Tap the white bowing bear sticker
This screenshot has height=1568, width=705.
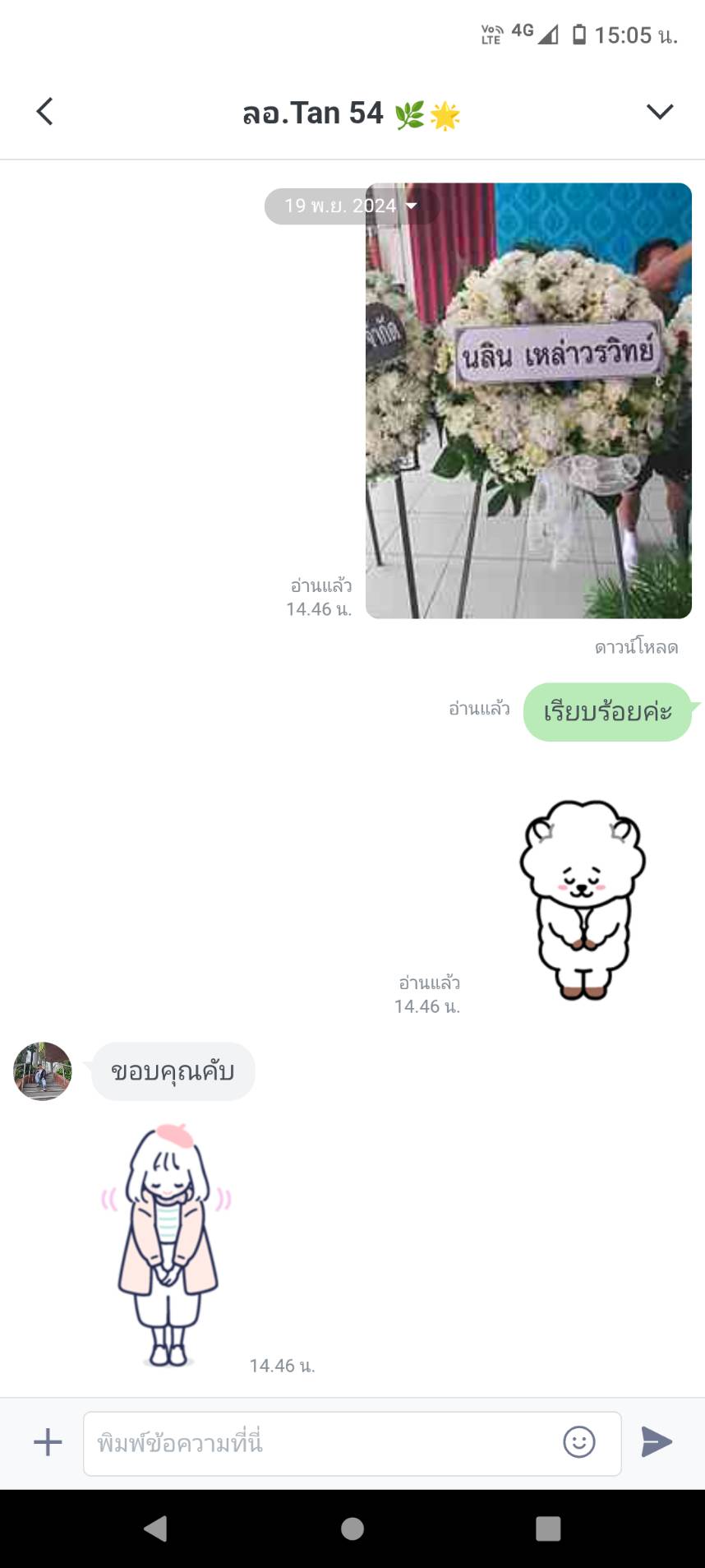point(583,900)
